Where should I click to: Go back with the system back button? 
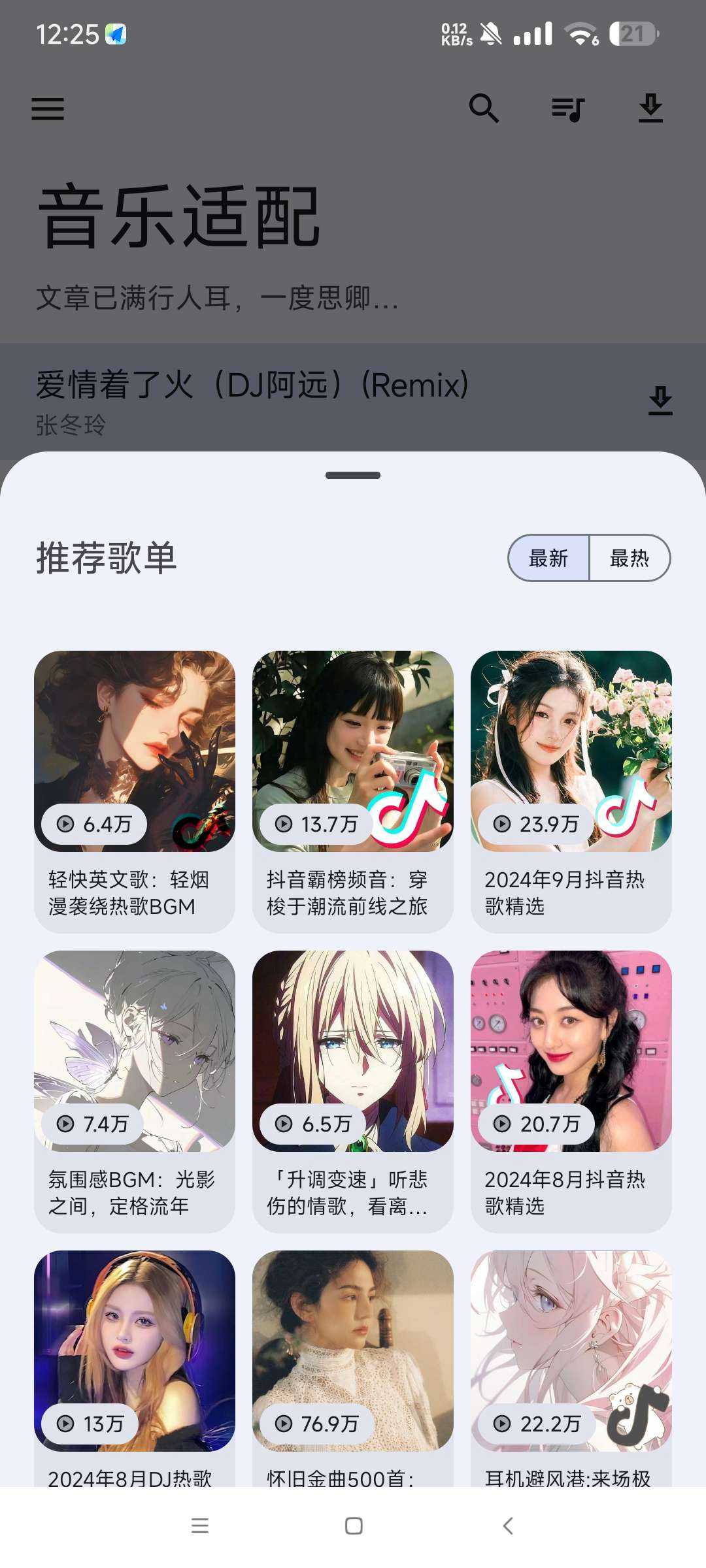(507, 1526)
